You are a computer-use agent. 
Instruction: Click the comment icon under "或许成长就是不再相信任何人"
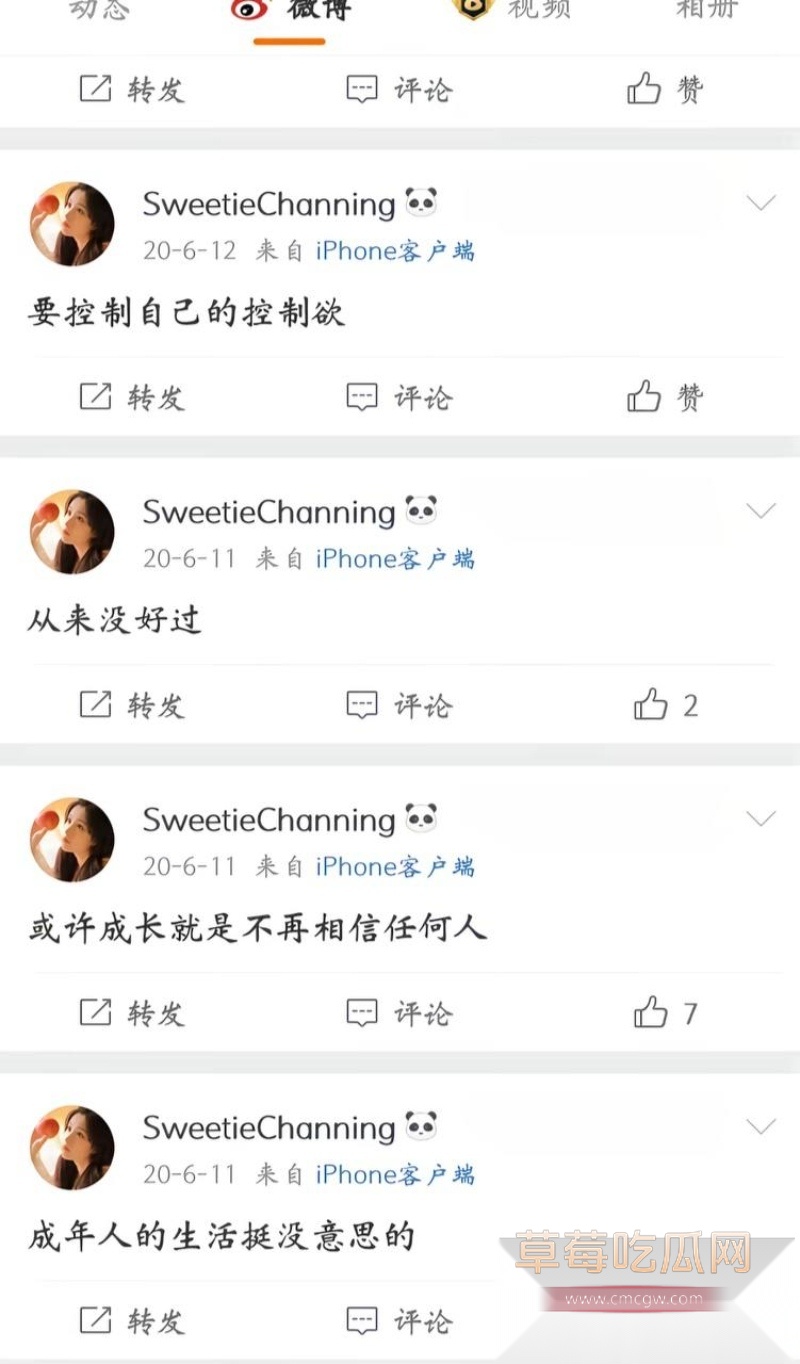point(365,1011)
